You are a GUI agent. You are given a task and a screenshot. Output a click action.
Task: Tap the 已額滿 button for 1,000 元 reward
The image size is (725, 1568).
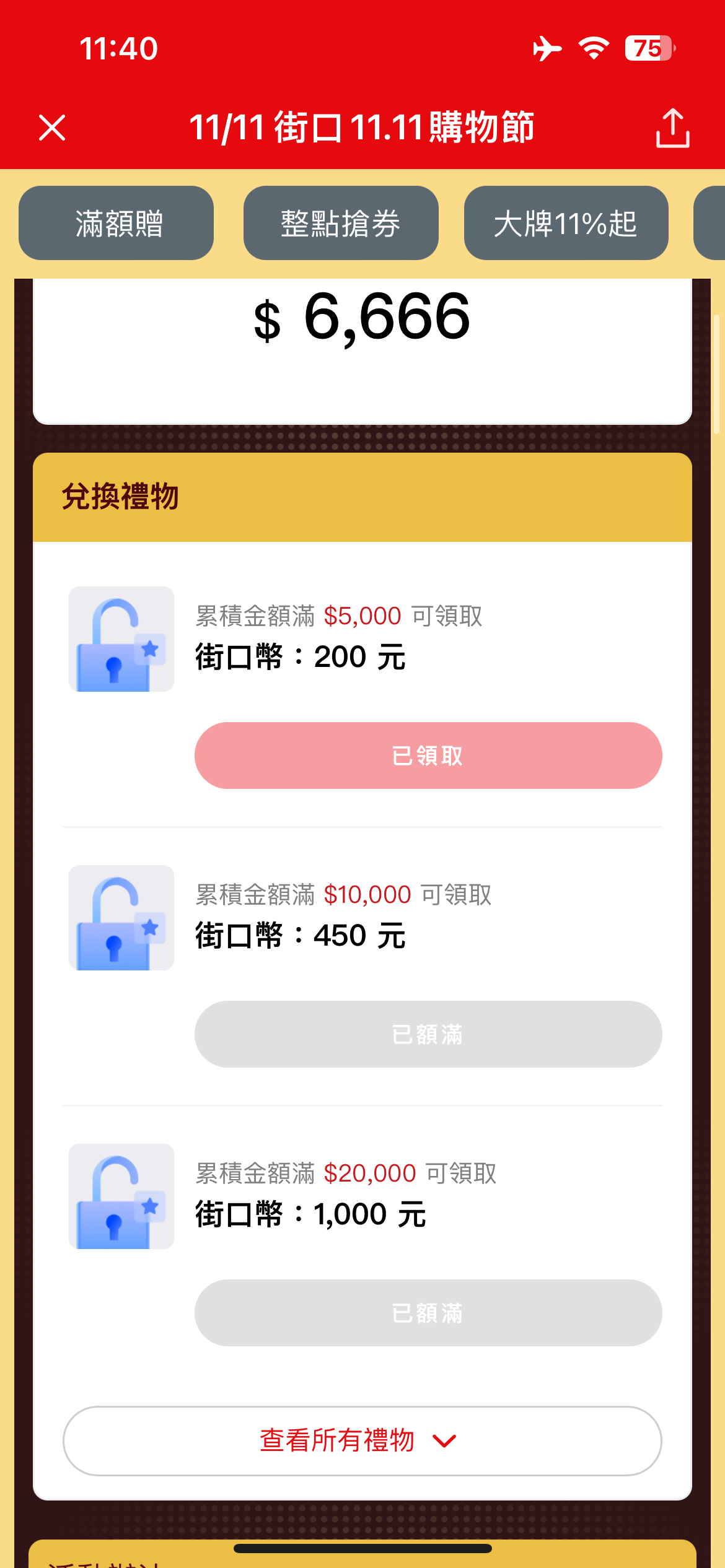point(428,1313)
